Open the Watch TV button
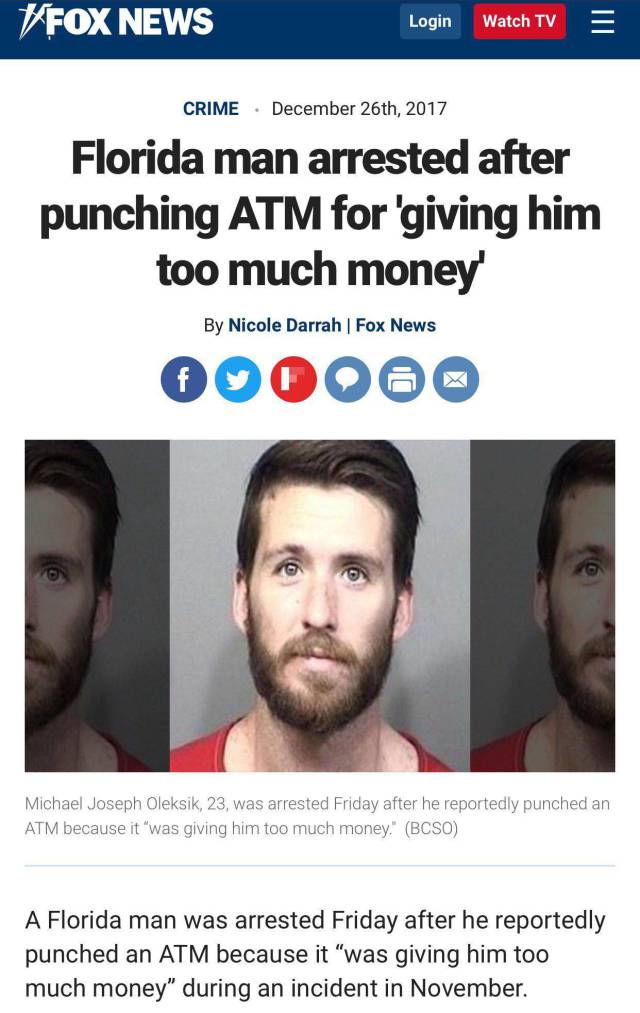This screenshot has width=640, height=1013. tap(519, 21)
